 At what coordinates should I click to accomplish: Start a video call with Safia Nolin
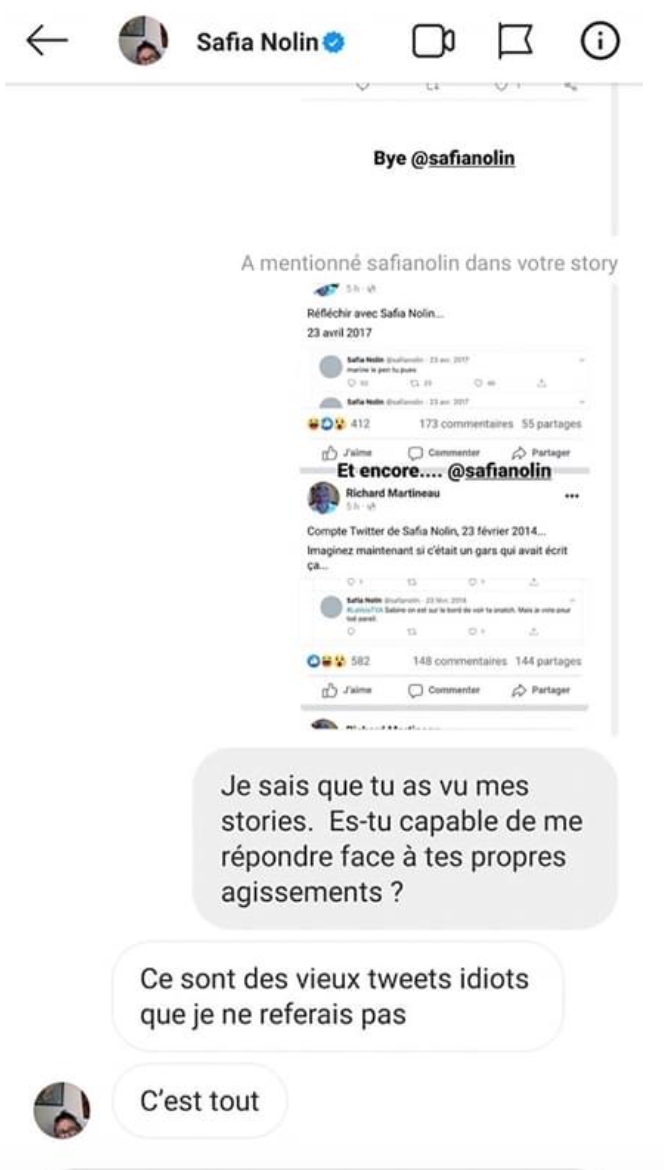[433, 41]
